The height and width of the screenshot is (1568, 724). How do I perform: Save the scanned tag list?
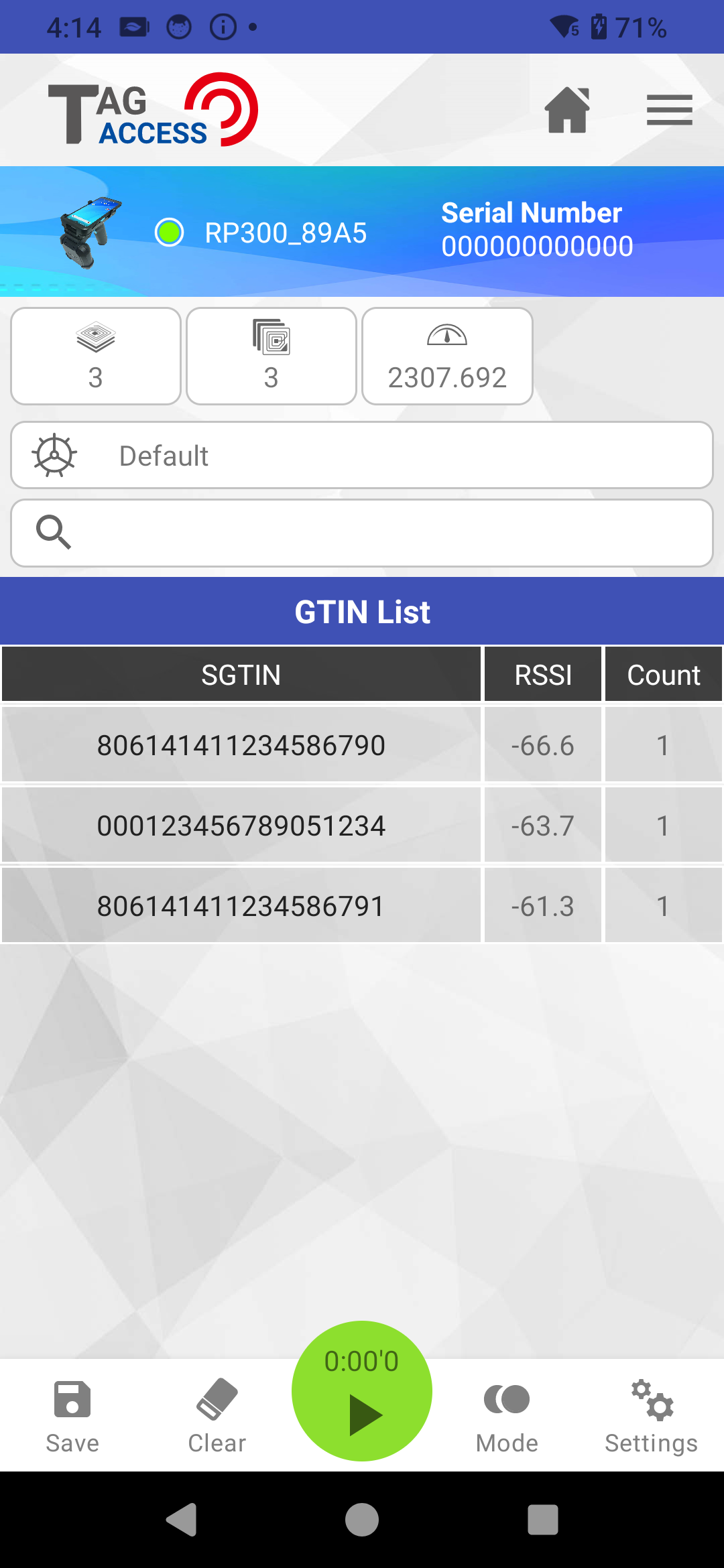(72, 1415)
